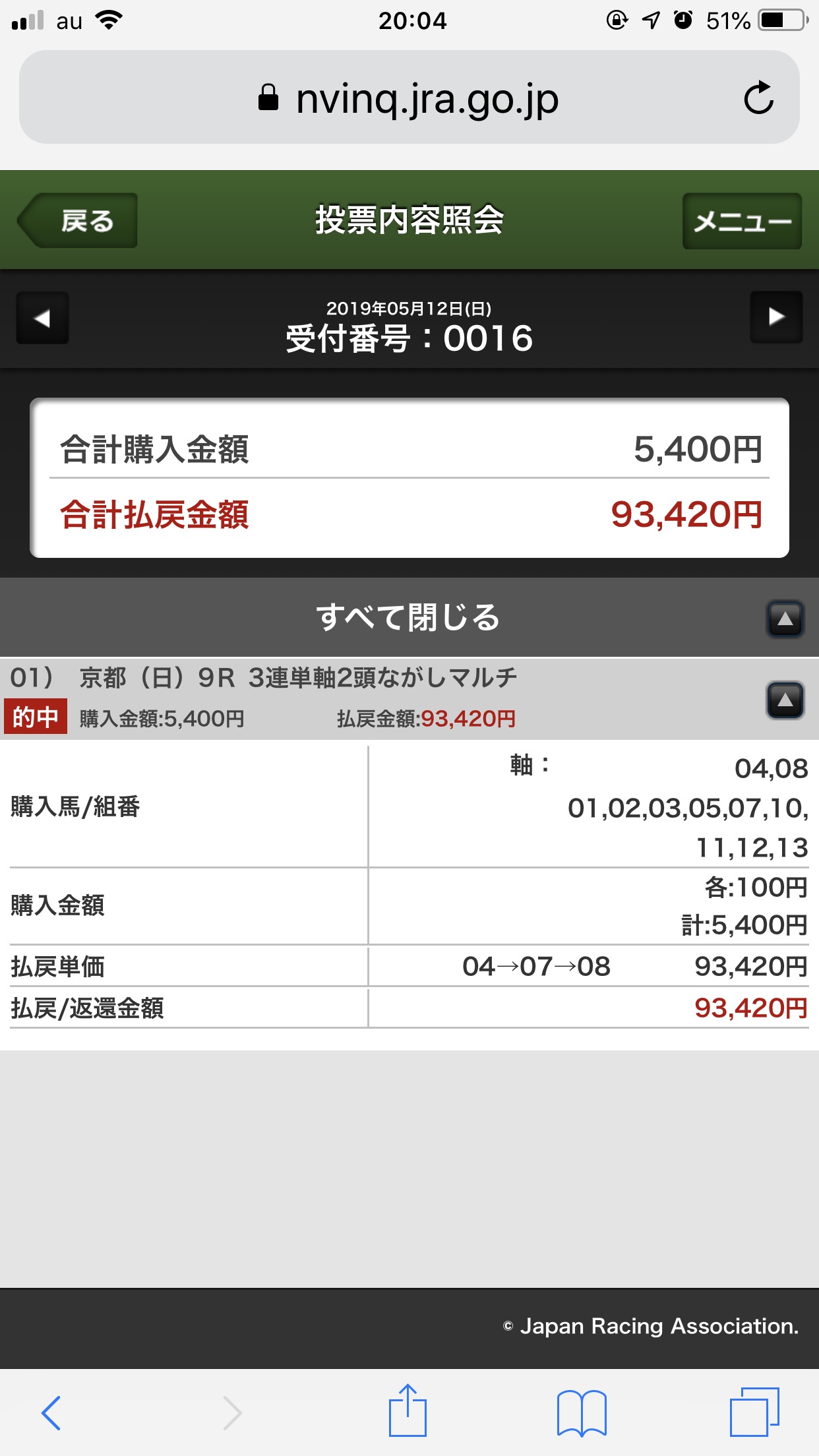Collapse the 京都 9R bet details
The image size is (819, 1456).
point(785,700)
